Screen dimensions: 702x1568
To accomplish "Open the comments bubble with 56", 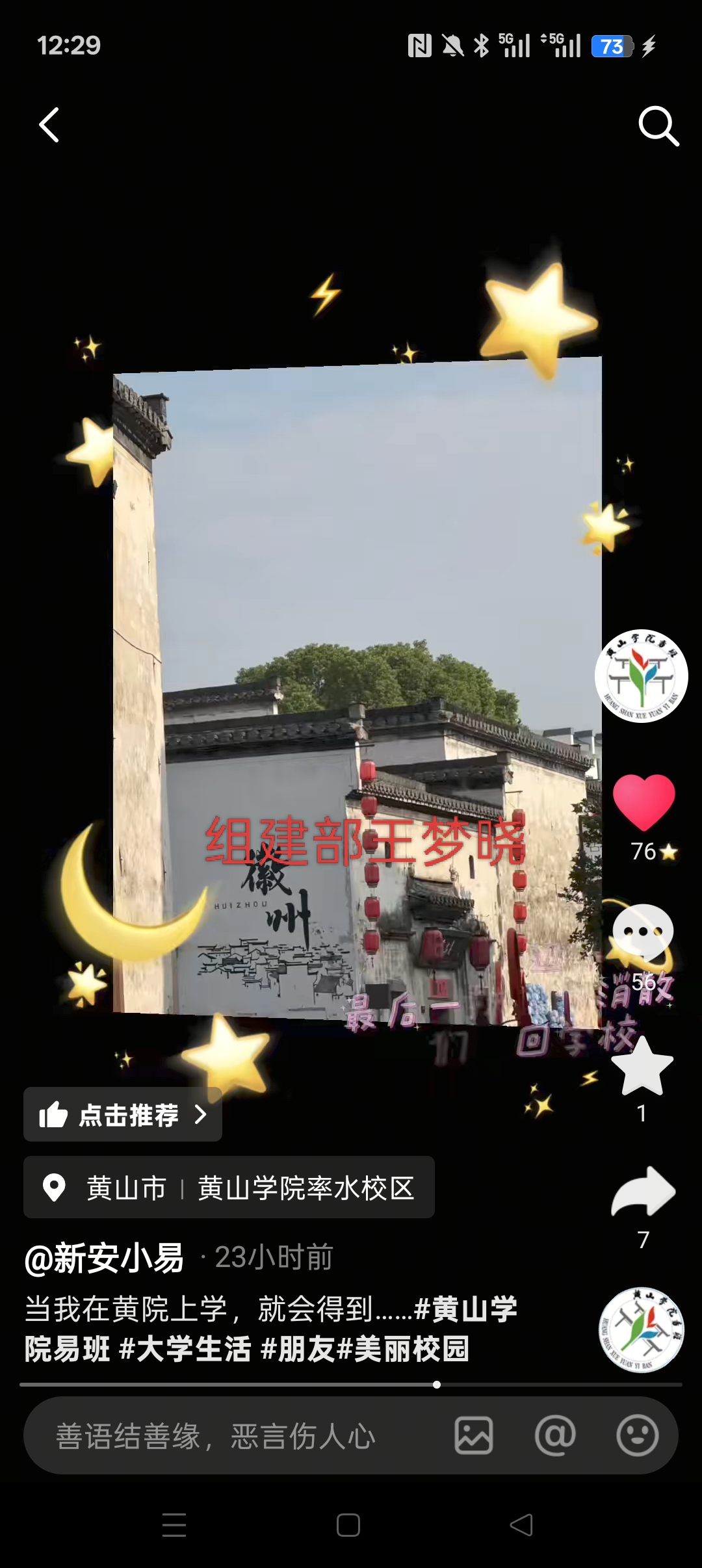I will (x=643, y=932).
